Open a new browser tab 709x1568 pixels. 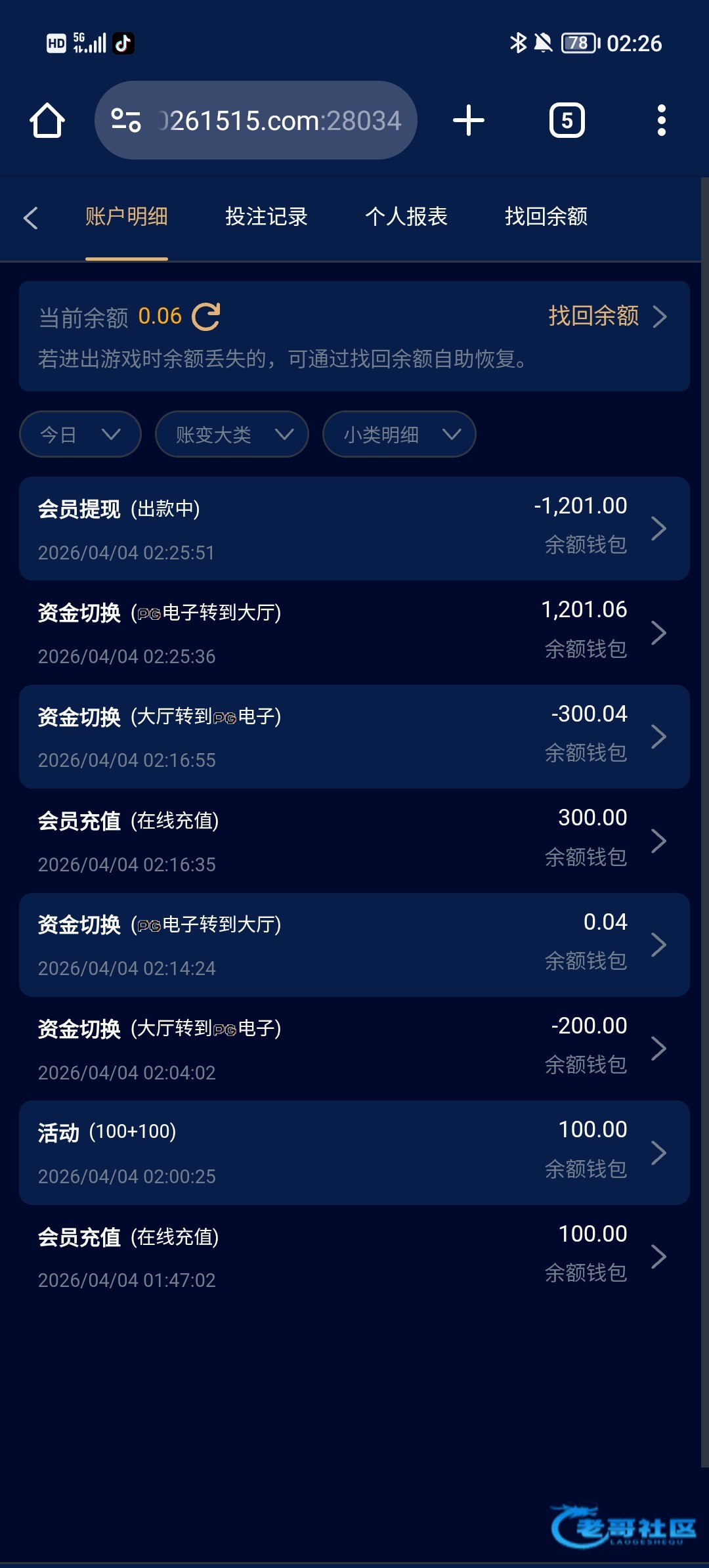[x=469, y=121]
